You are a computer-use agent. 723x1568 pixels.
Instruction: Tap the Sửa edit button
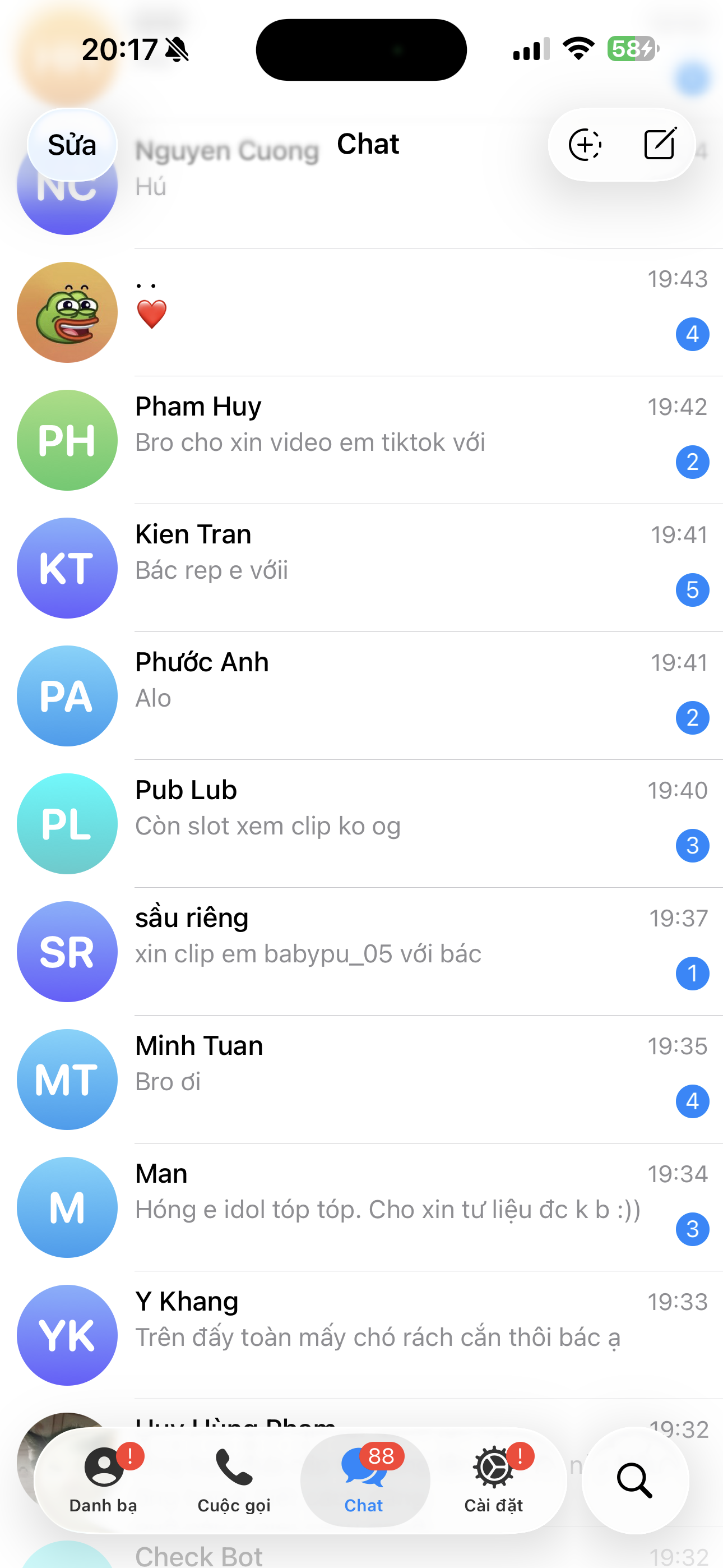pos(72,145)
